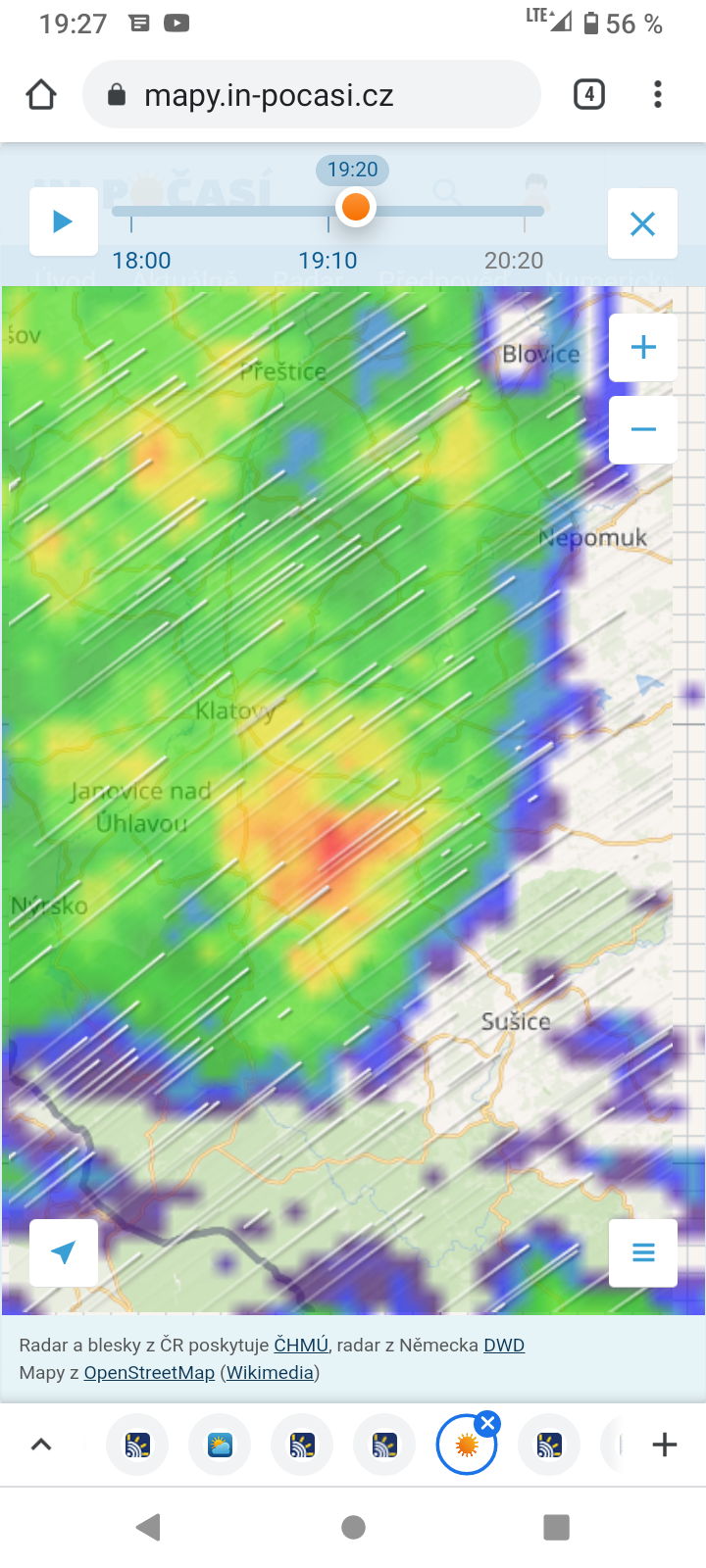Zoom out on the map
706x1568 pixels.
643,429
